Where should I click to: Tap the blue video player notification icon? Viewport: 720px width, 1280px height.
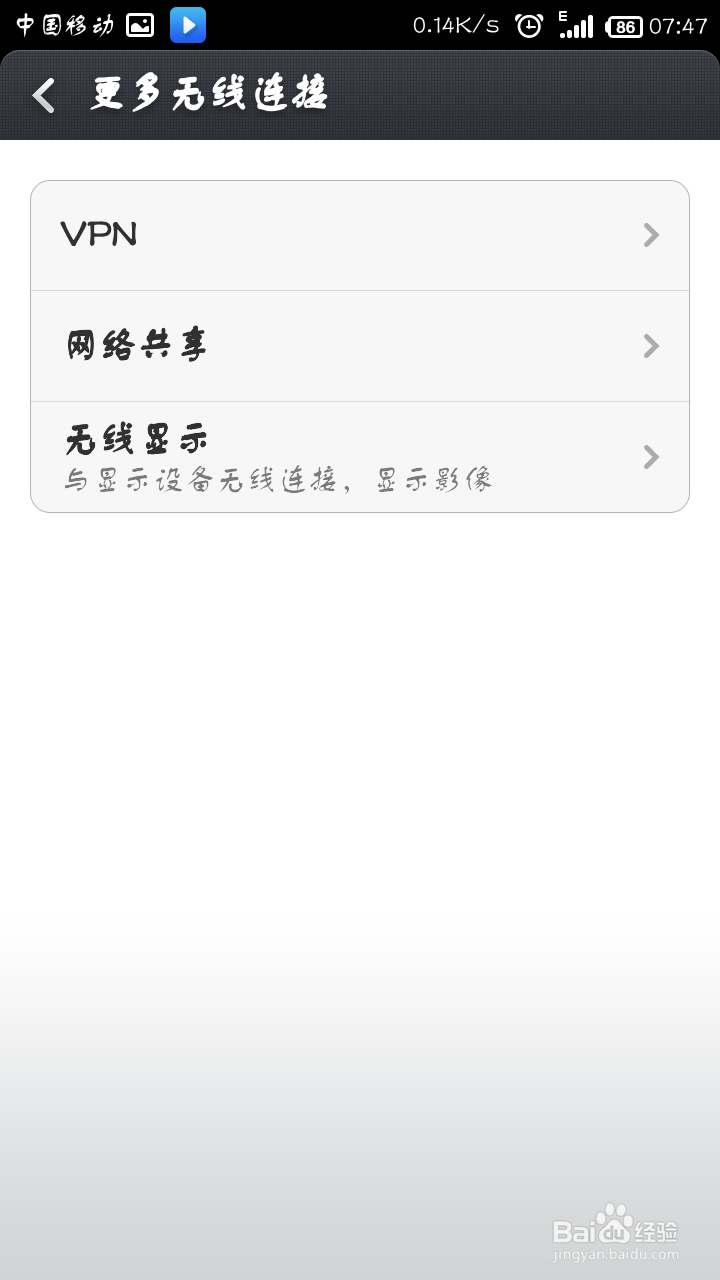[188, 24]
